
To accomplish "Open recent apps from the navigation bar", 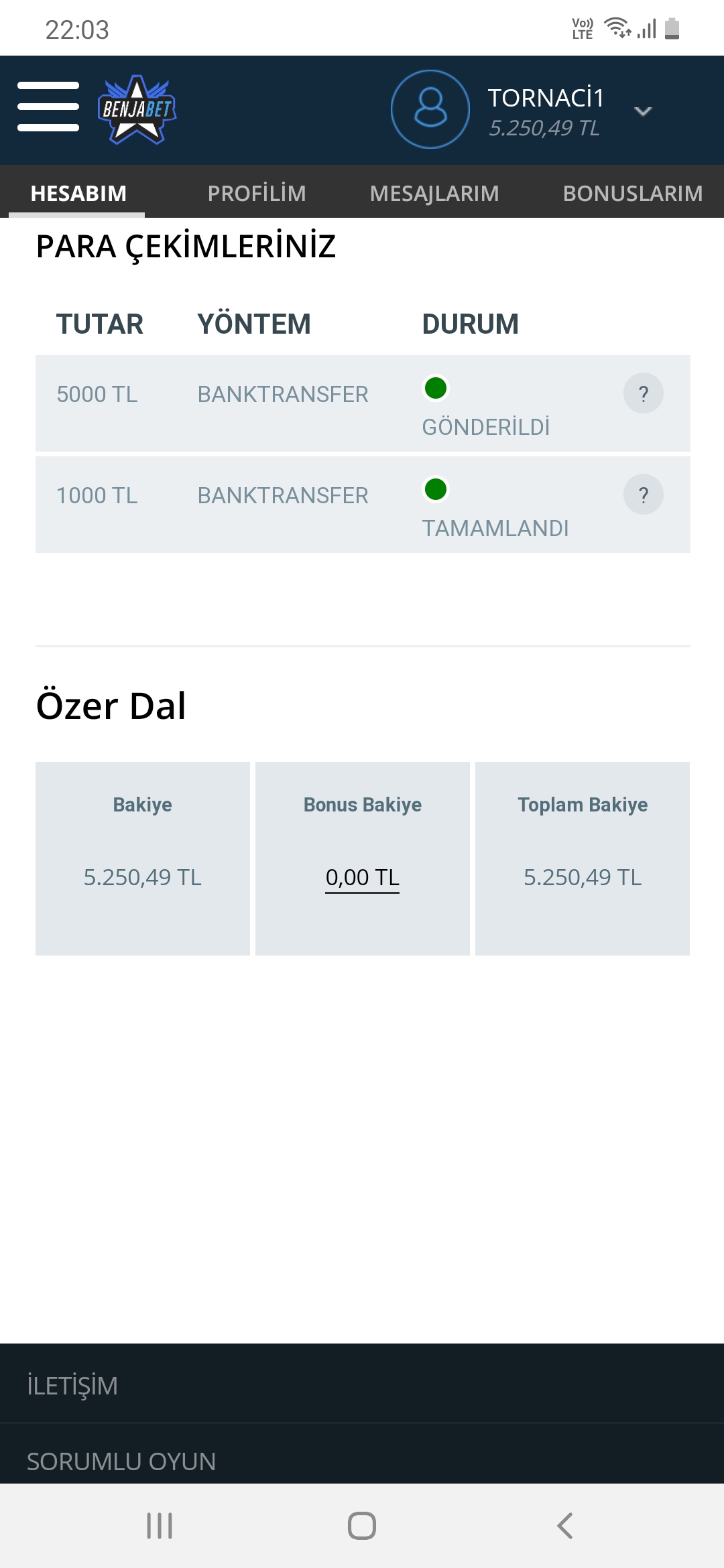I will (x=160, y=1526).
